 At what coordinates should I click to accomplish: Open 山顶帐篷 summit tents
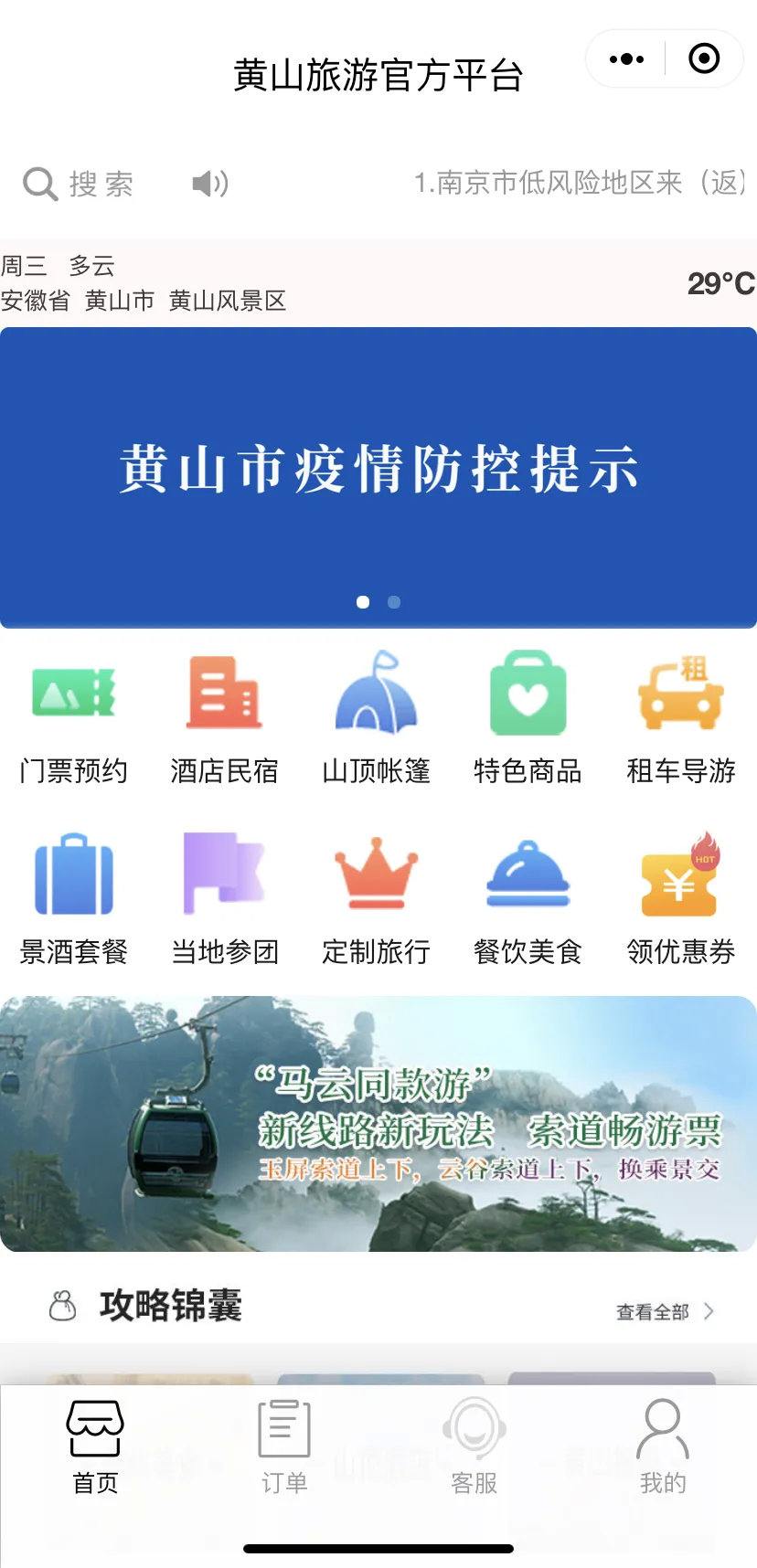[377, 719]
